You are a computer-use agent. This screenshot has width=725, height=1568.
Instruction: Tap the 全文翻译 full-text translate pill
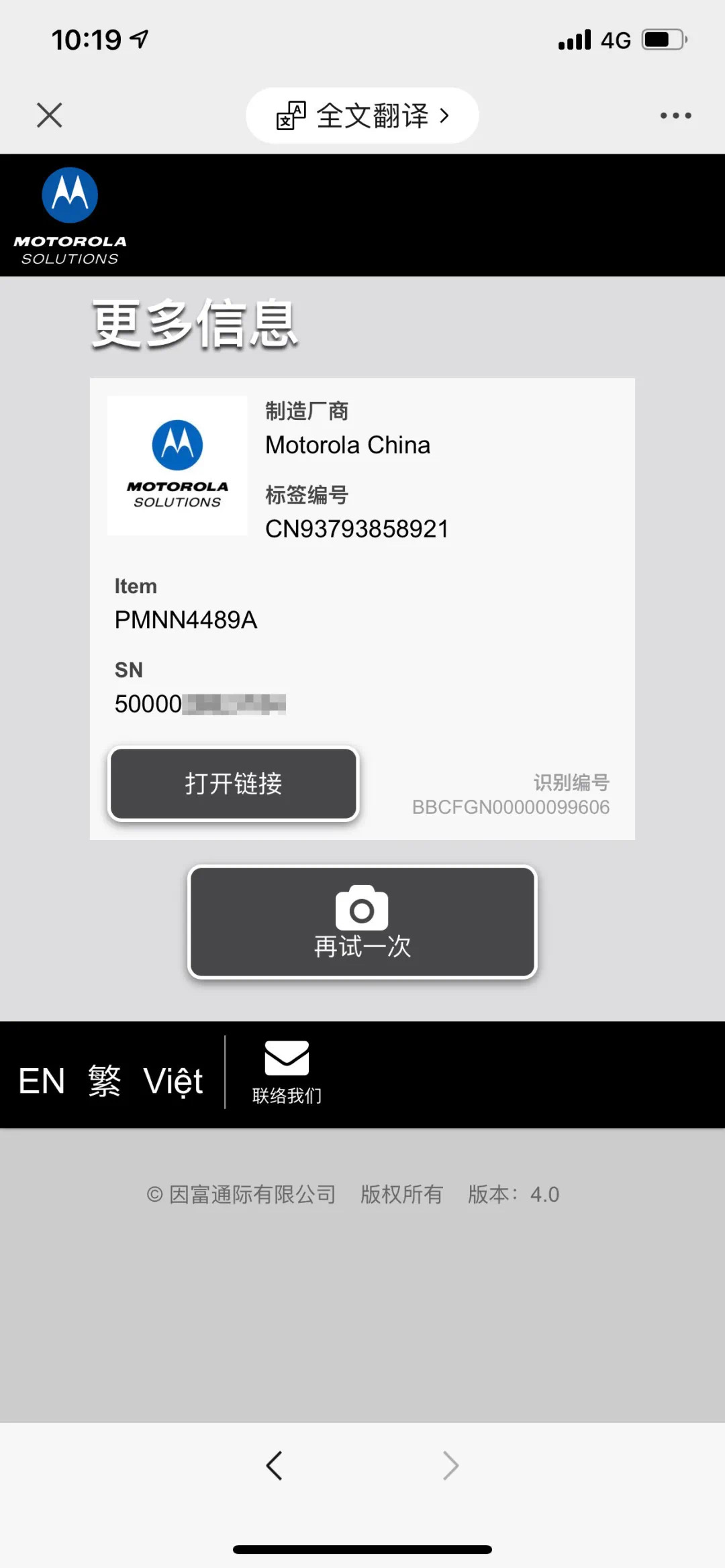coord(362,115)
